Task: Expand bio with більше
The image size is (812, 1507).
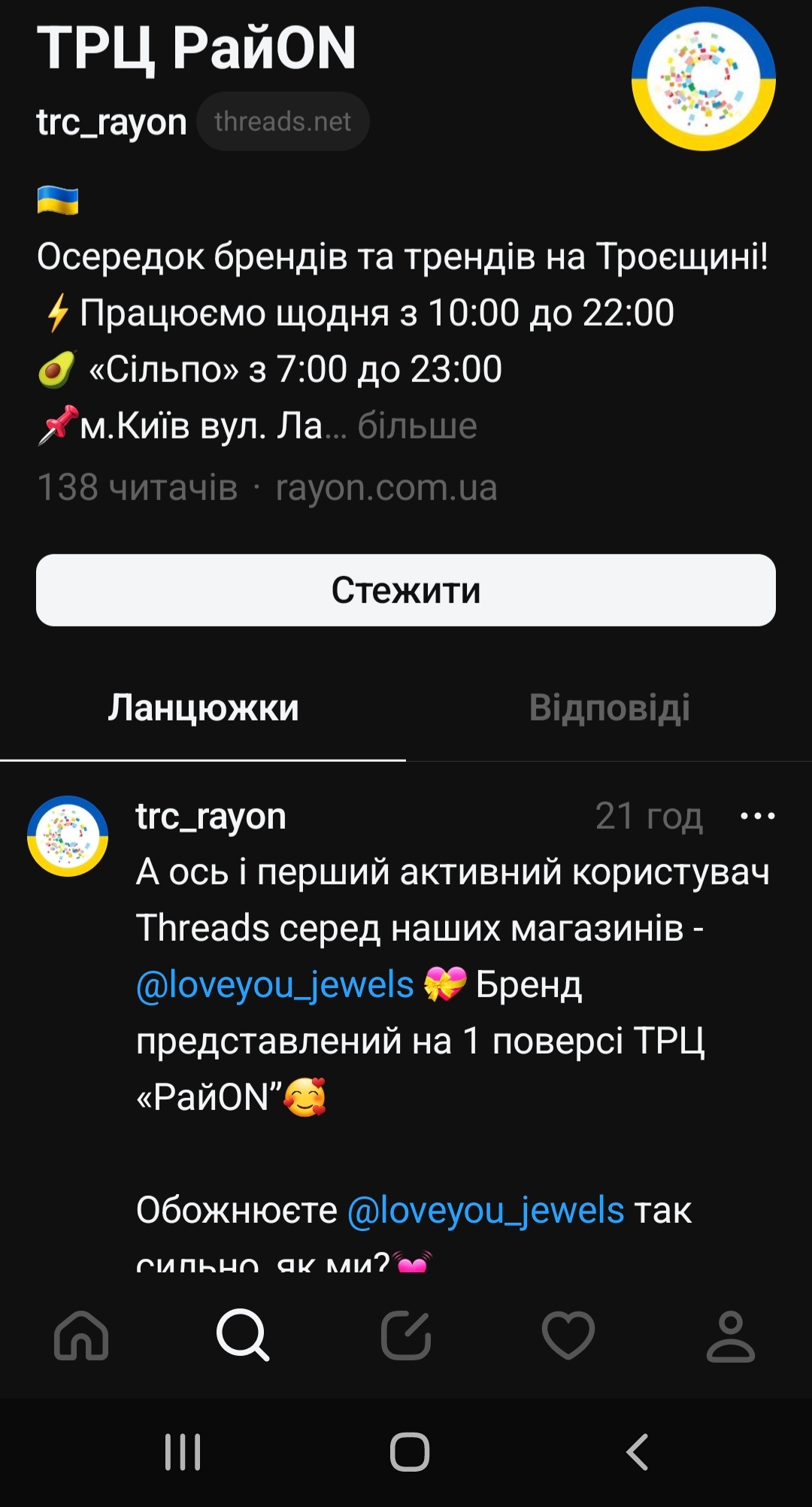Action: click(x=417, y=426)
